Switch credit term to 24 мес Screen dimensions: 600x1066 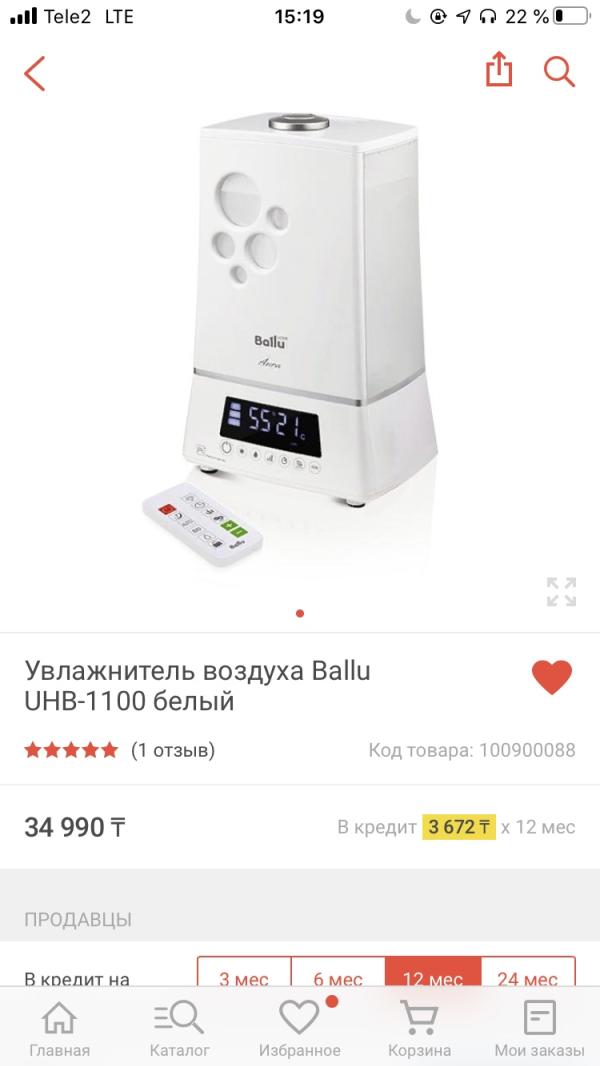527,977
